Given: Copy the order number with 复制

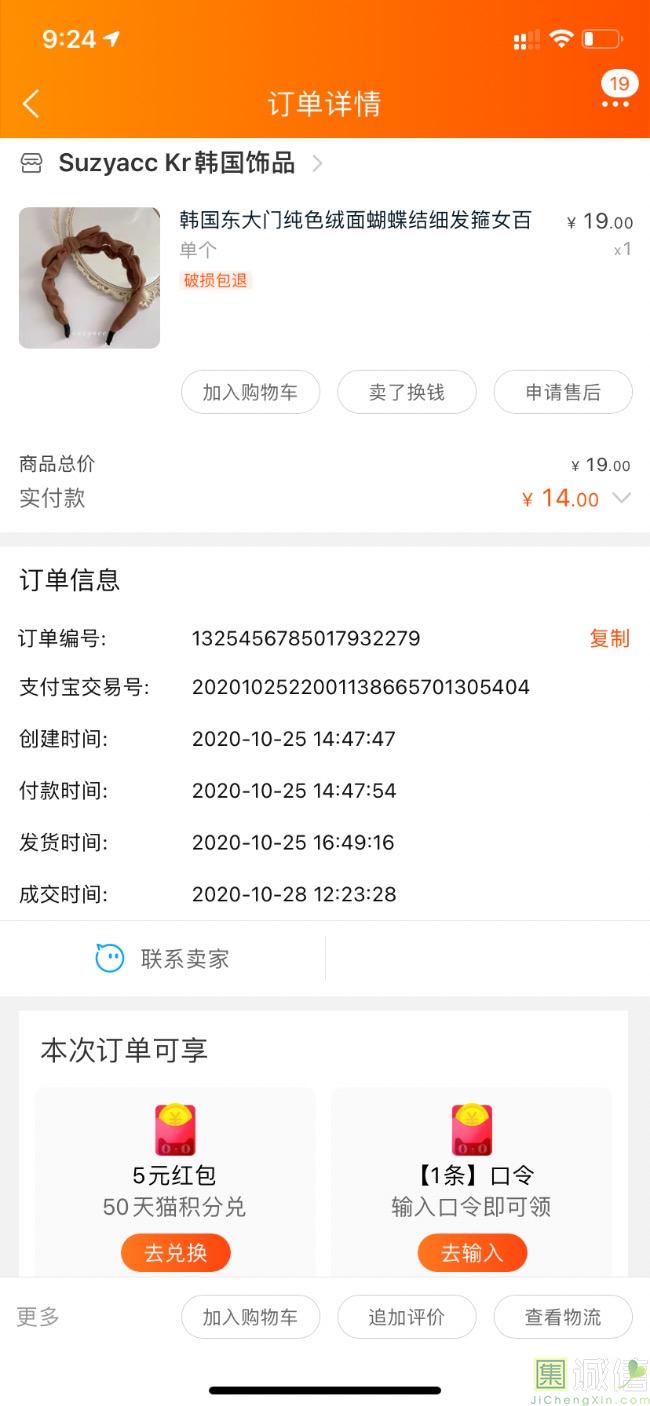Looking at the screenshot, I should coord(609,638).
